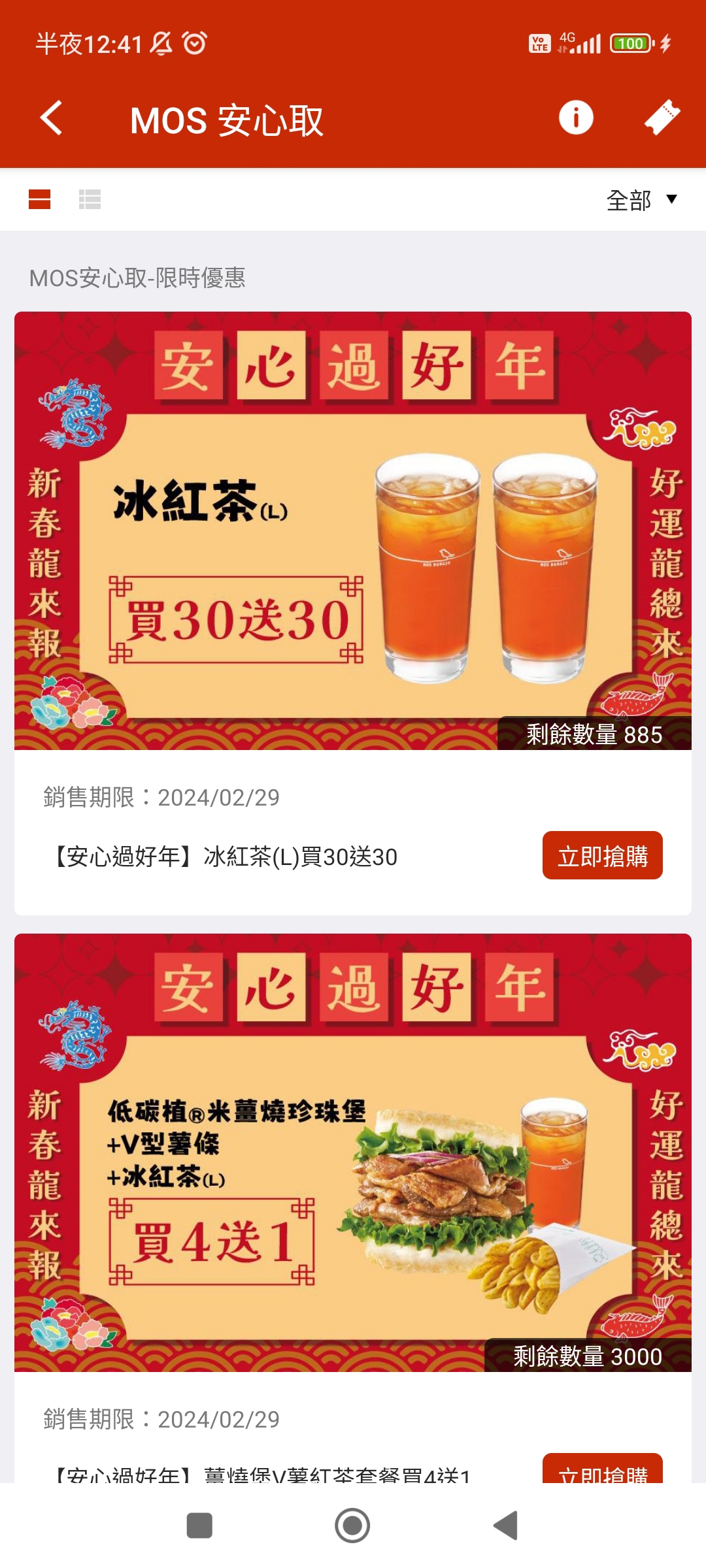Go to the system home screen

[x=352, y=1526]
